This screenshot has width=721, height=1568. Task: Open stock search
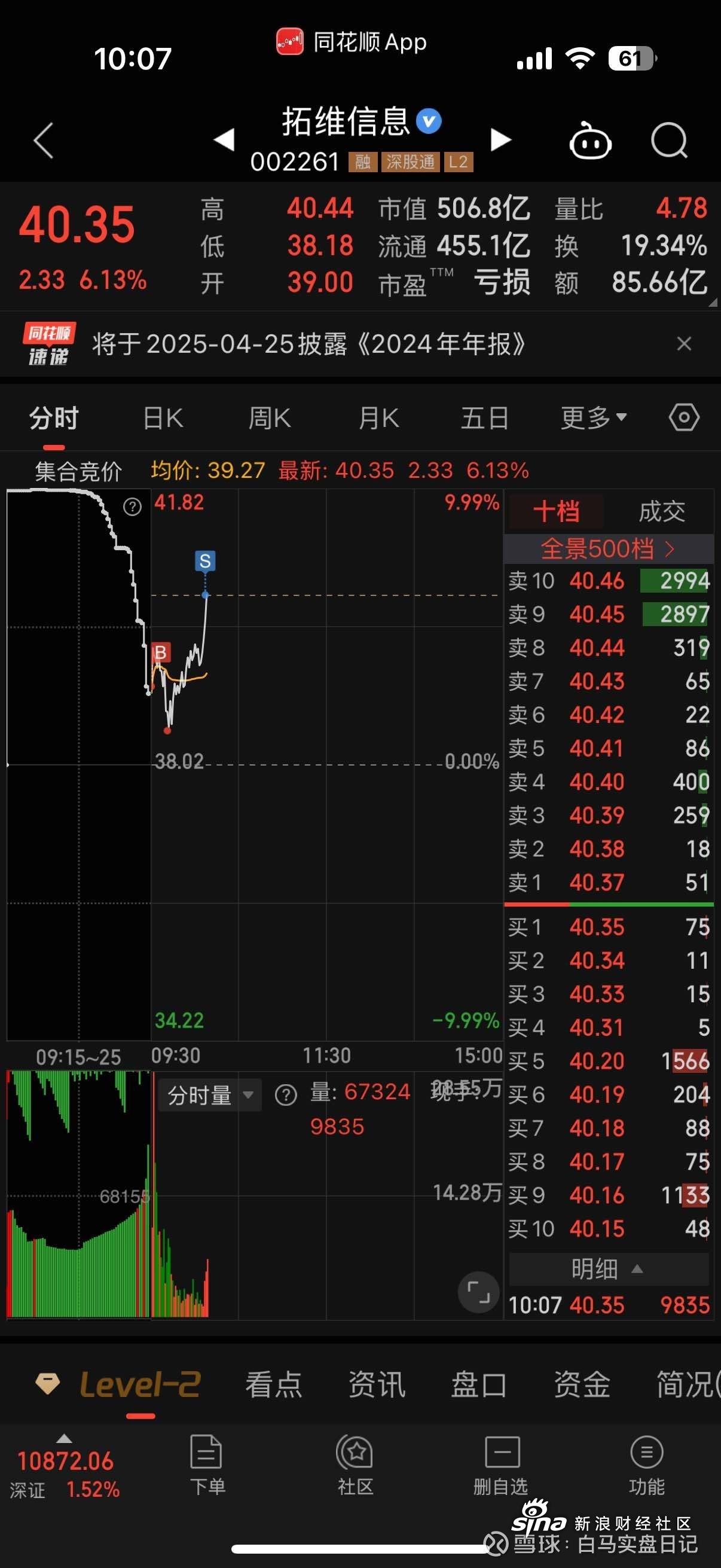[669, 141]
